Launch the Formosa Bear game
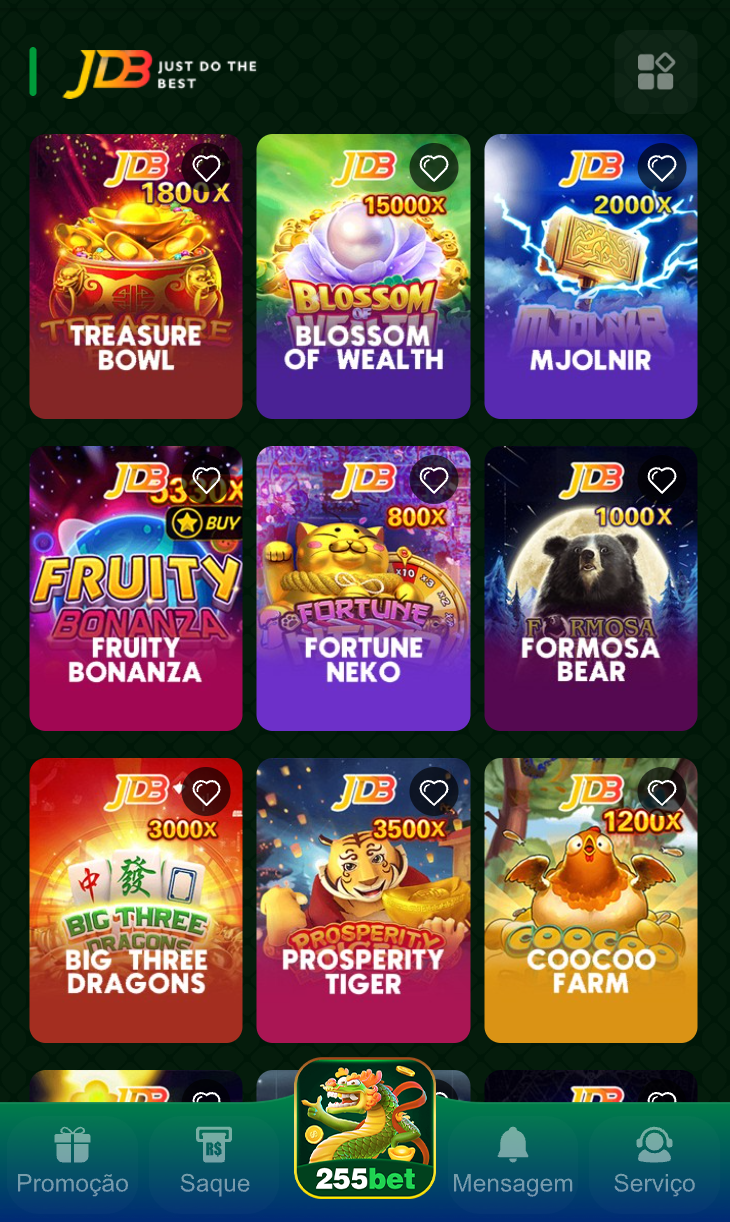 tap(590, 587)
